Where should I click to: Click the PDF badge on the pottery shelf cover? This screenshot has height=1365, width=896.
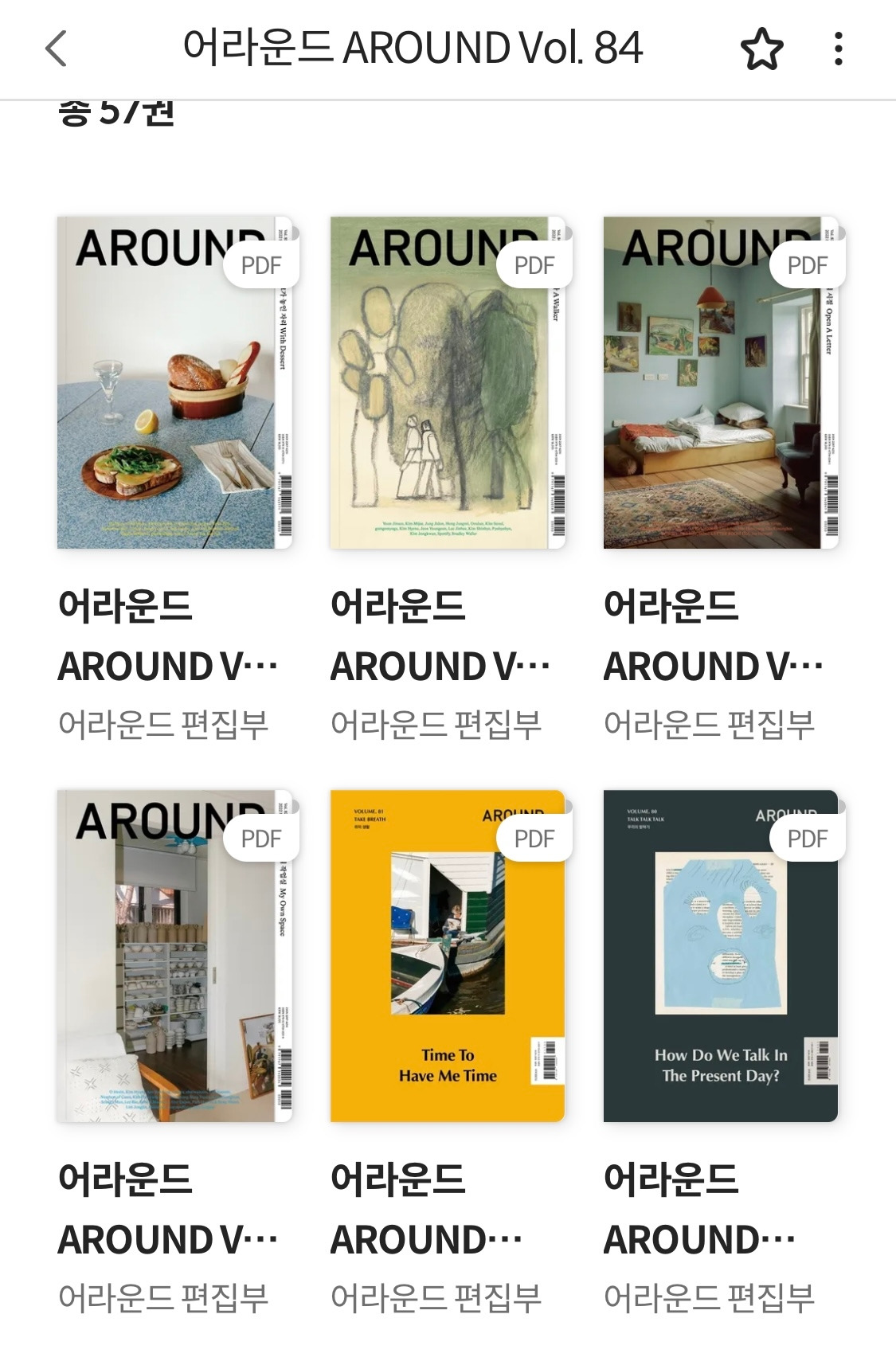pyautogui.click(x=263, y=838)
